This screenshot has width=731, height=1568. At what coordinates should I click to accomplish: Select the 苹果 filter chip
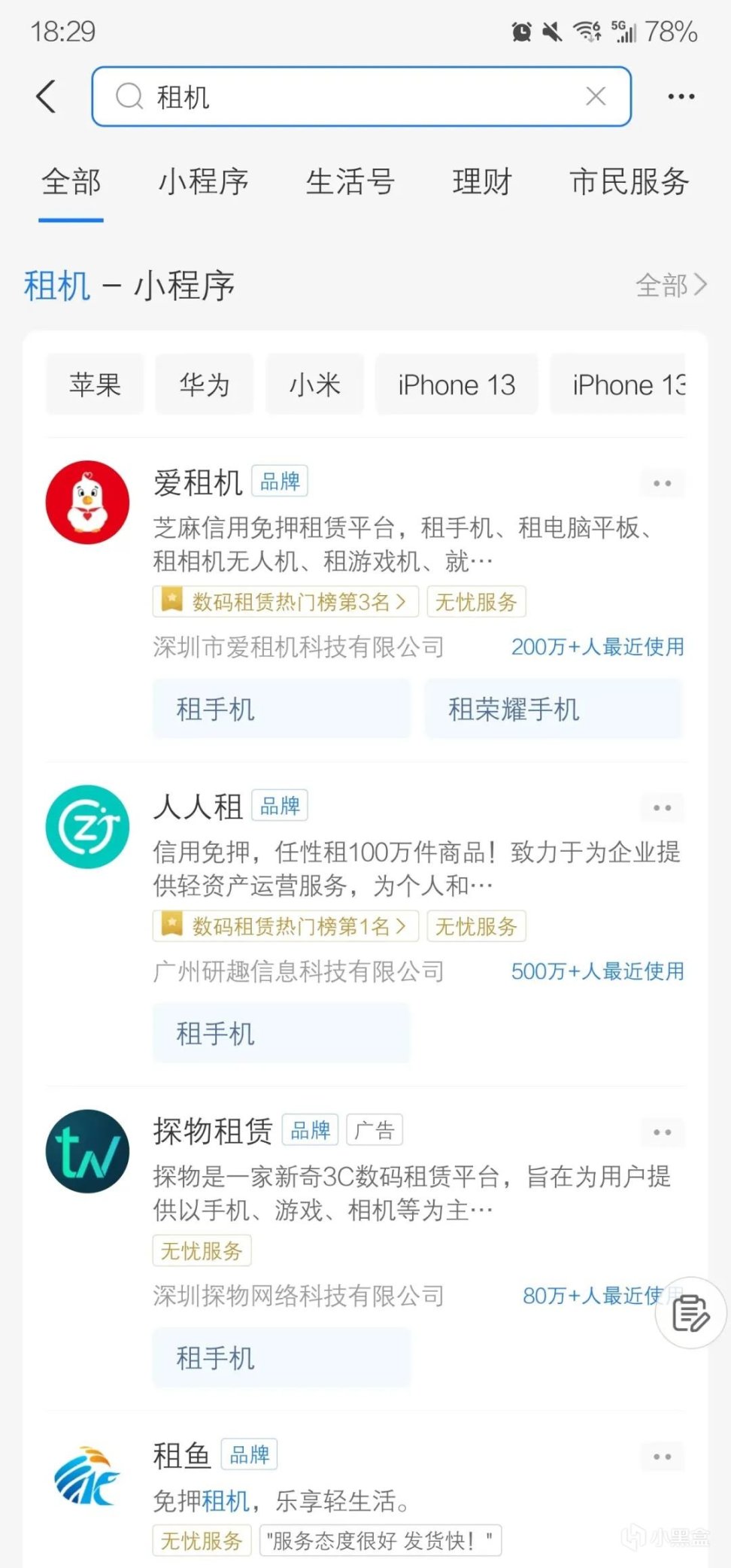point(95,385)
